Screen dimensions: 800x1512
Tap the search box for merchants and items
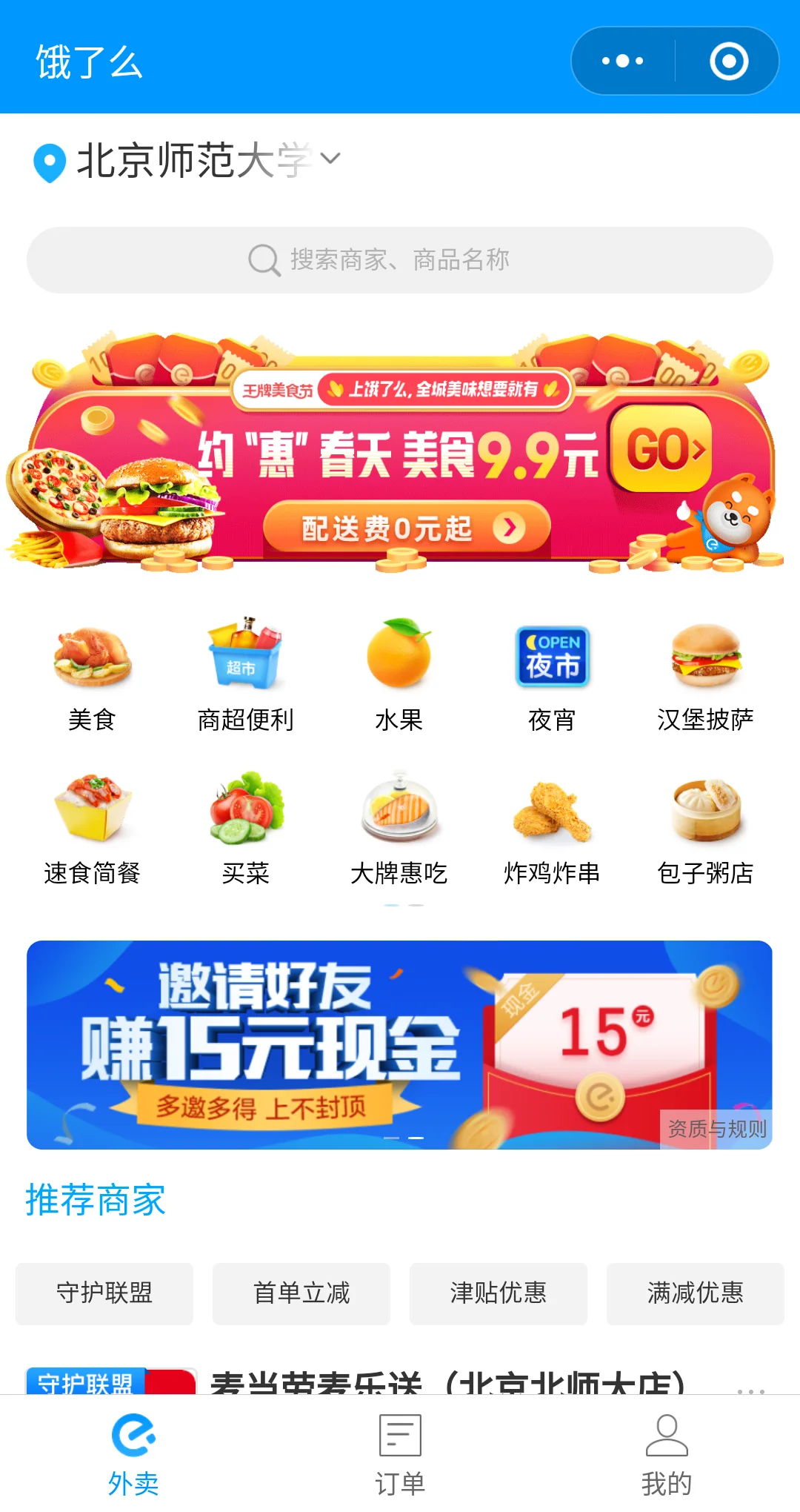[400, 260]
